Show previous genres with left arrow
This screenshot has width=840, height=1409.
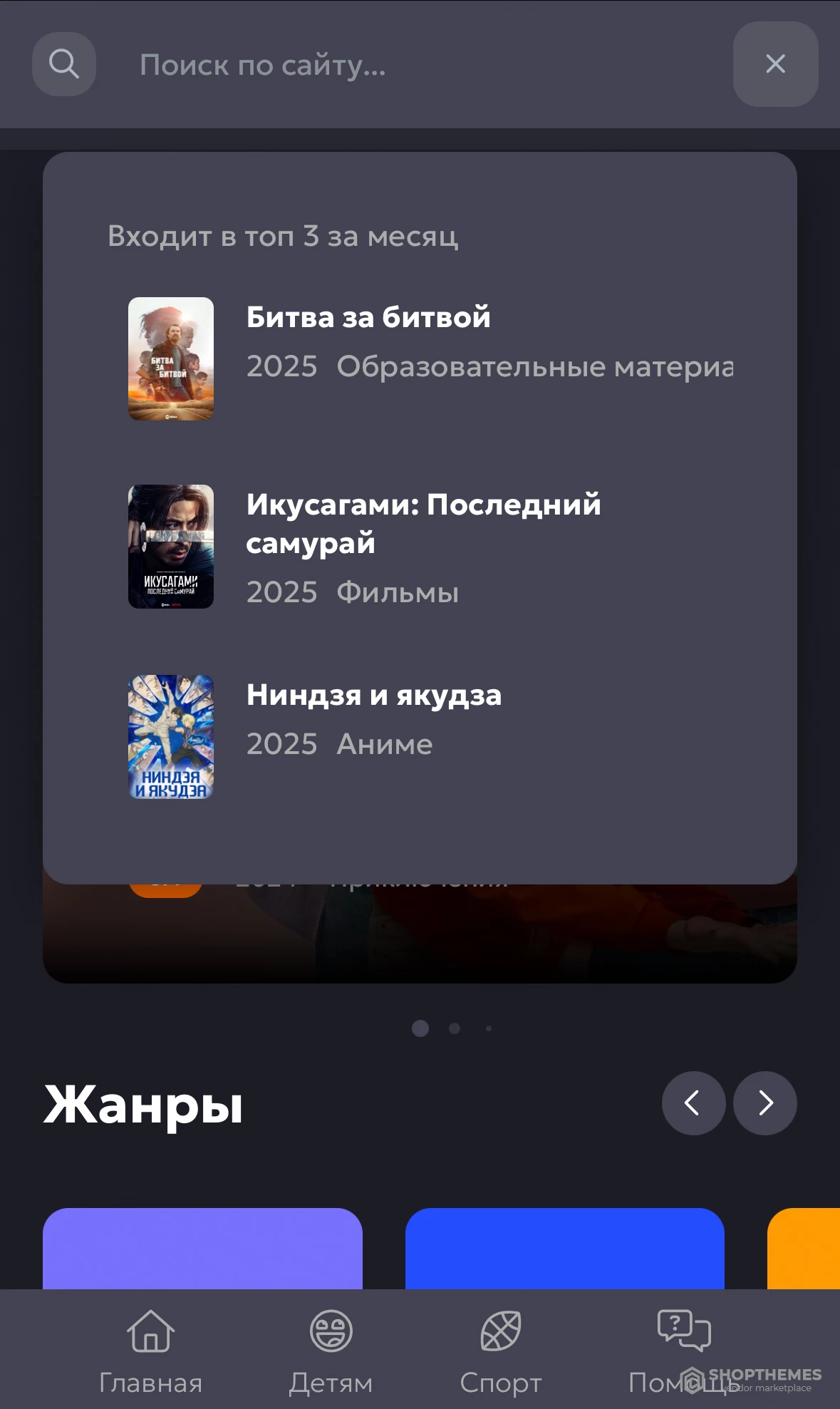pyautogui.click(x=693, y=1103)
